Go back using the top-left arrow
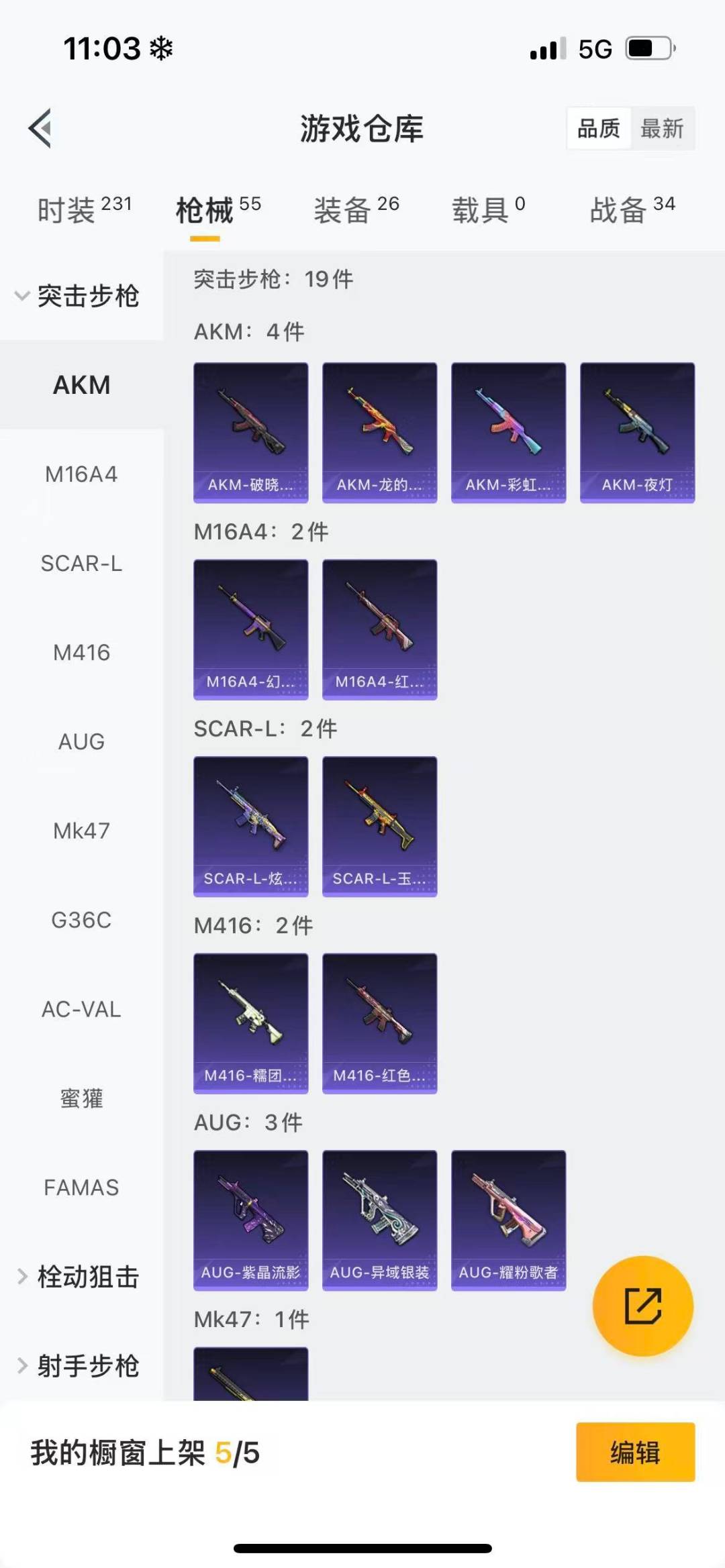Screen dimensions: 725x1568 pyautogui.click(x=40, y=128)
